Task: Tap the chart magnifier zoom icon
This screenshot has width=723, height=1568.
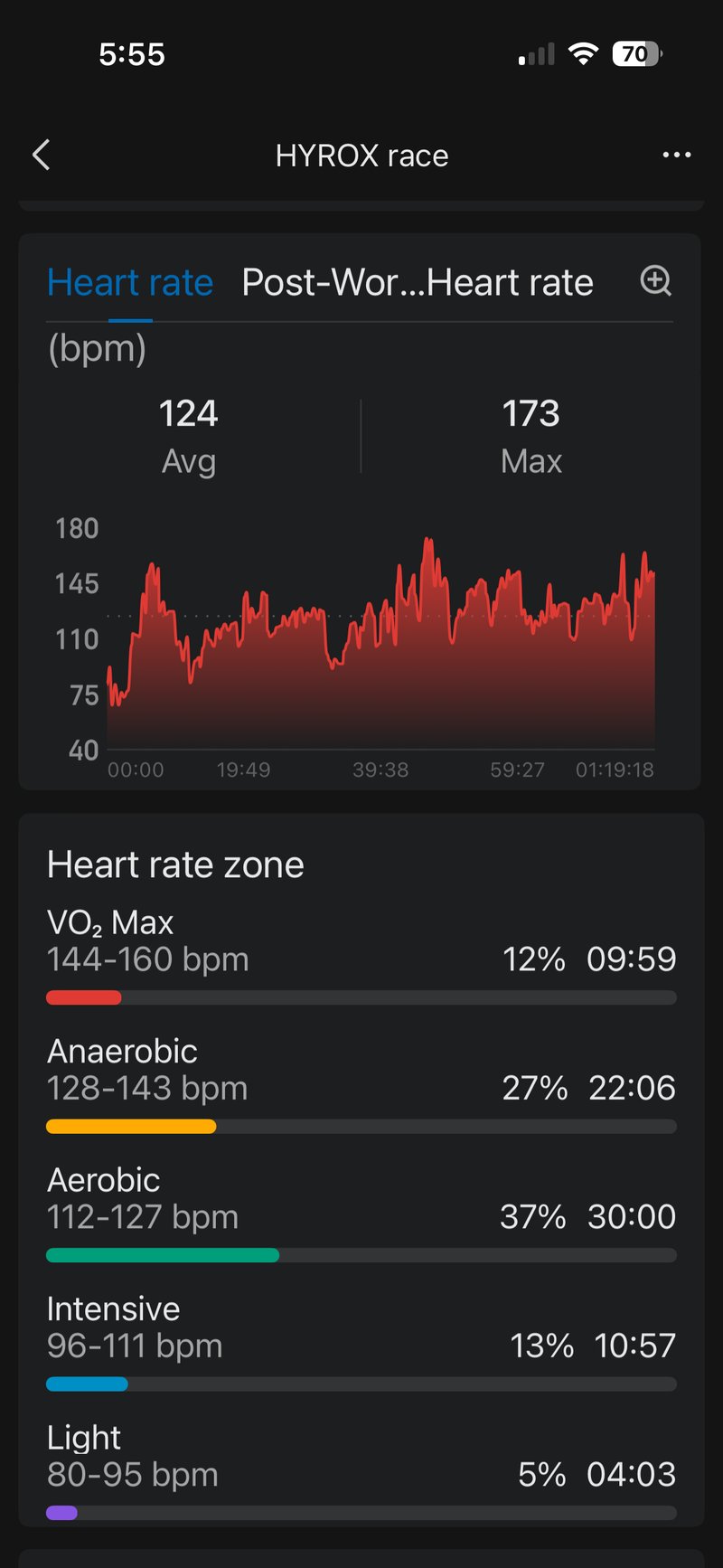Action: tap(655, 282)
